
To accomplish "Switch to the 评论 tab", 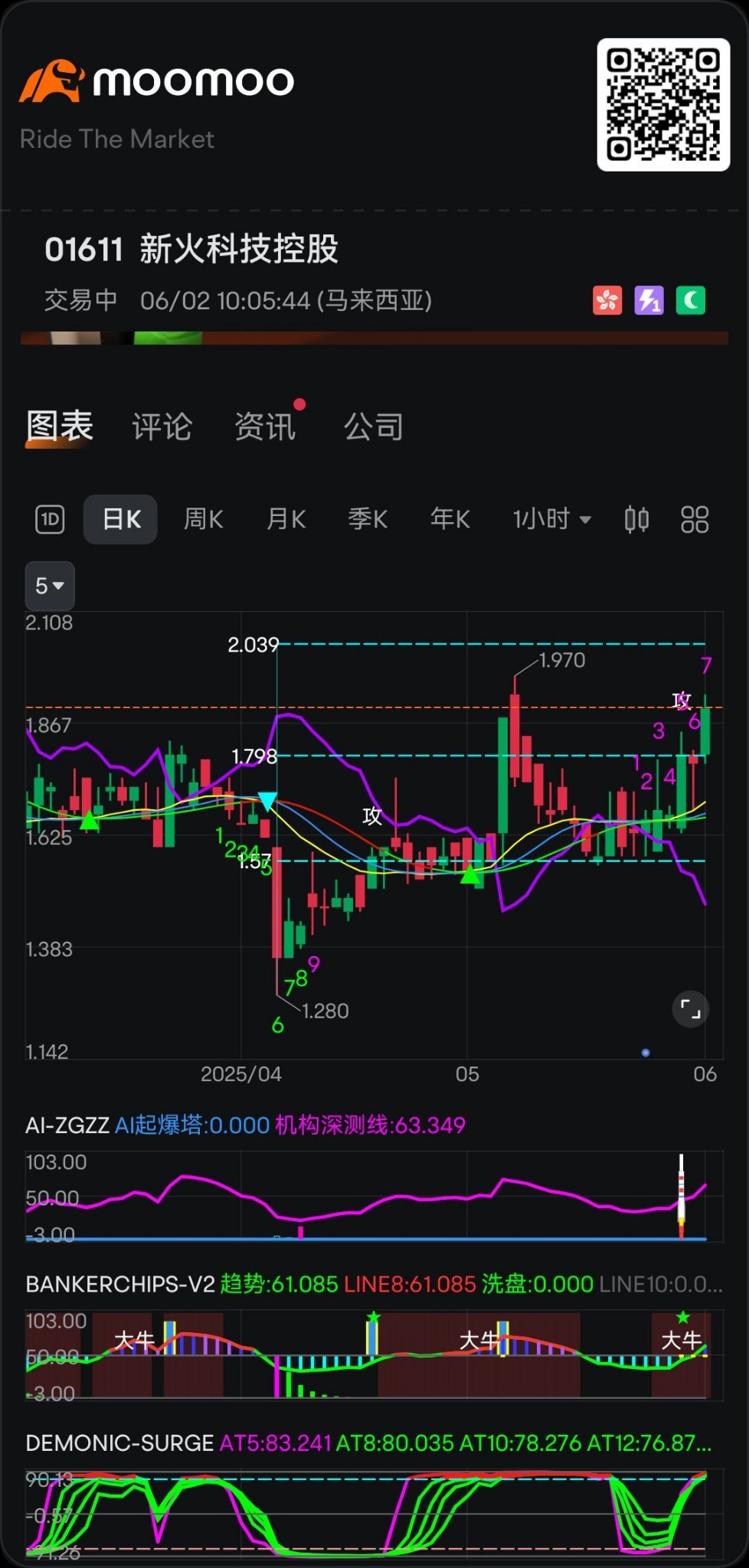I will pos(162,426).
